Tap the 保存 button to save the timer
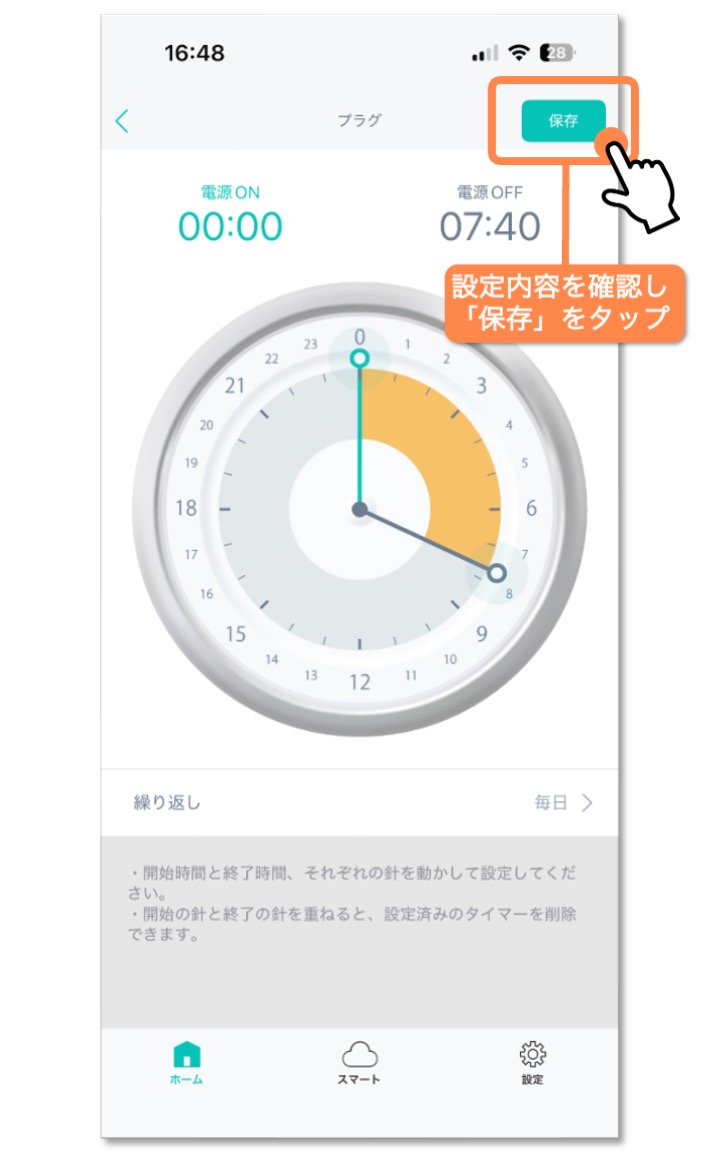Image resolution: width=720 pixels, height=1152 pixels. click(563, 121)
